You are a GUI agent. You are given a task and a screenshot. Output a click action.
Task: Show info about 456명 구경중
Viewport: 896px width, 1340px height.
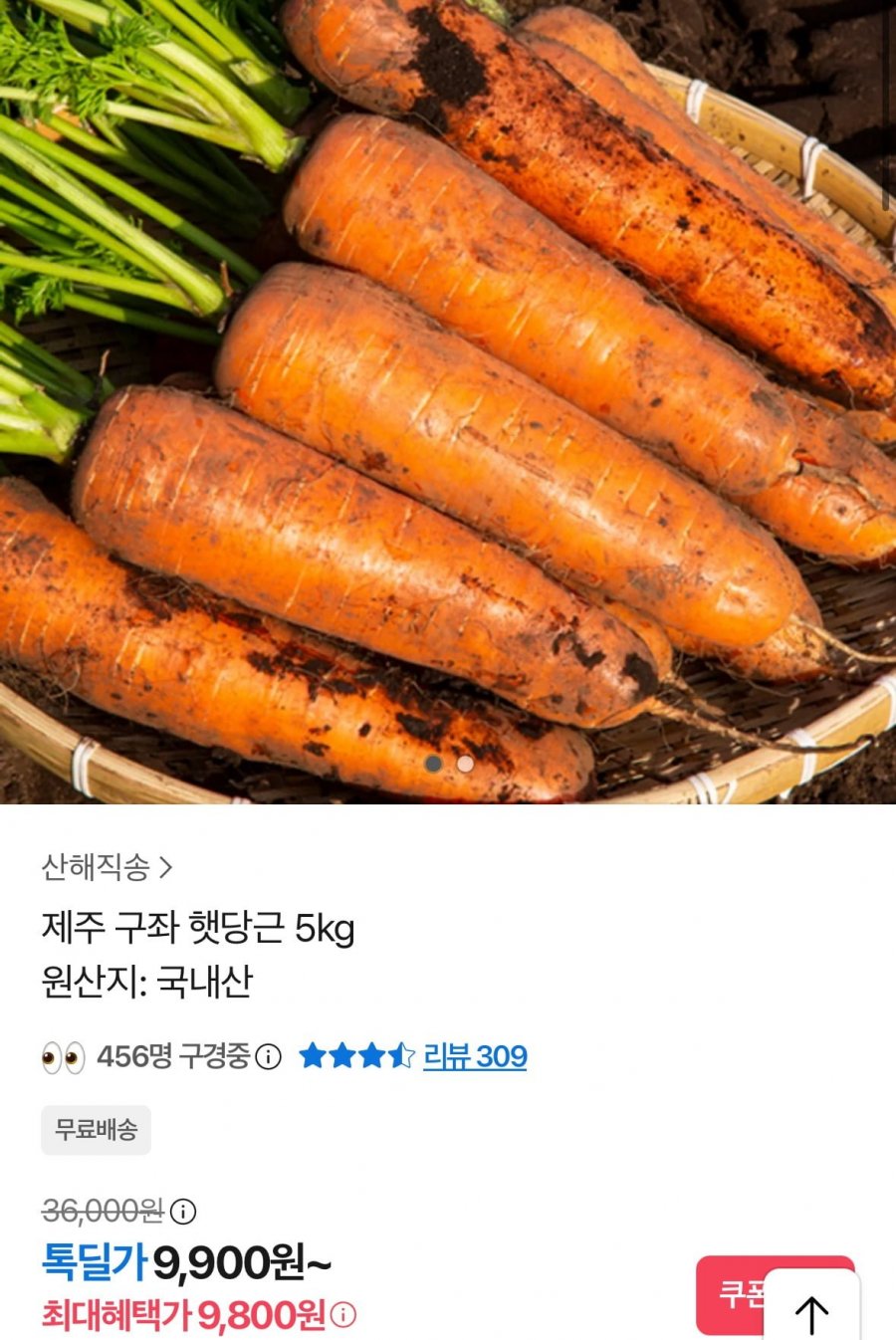[269, 1057]
